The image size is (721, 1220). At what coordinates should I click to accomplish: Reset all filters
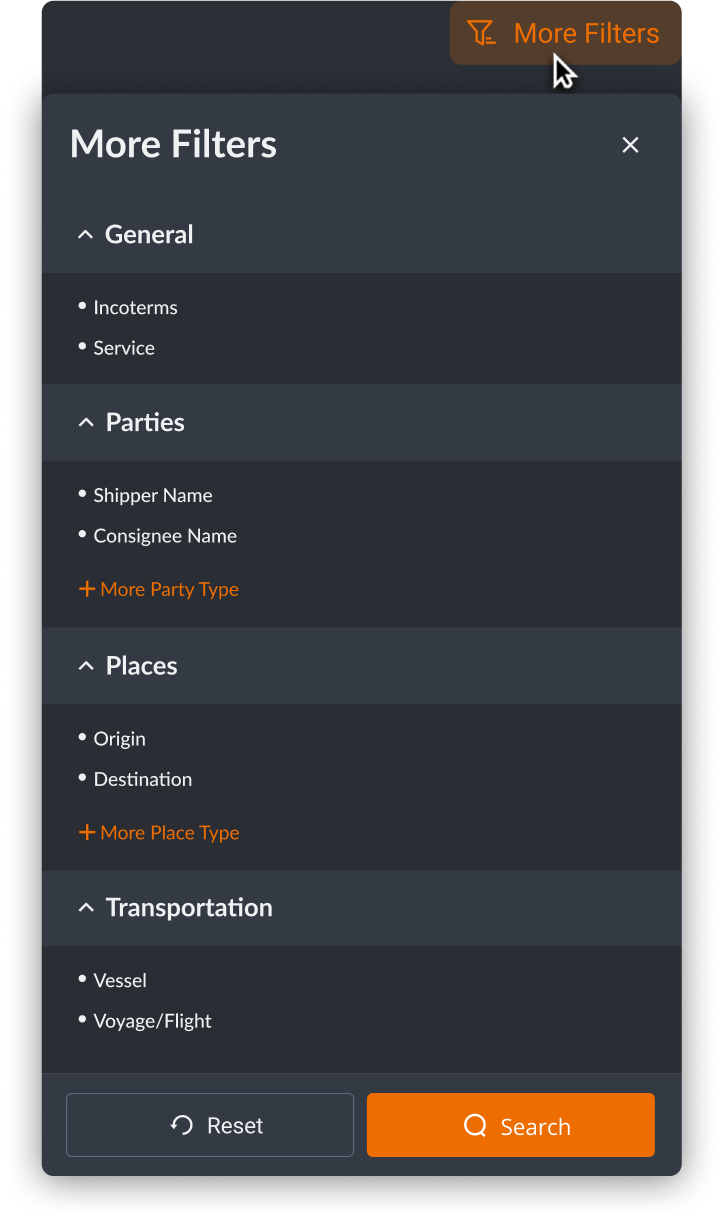click(x=210, y=1125)
